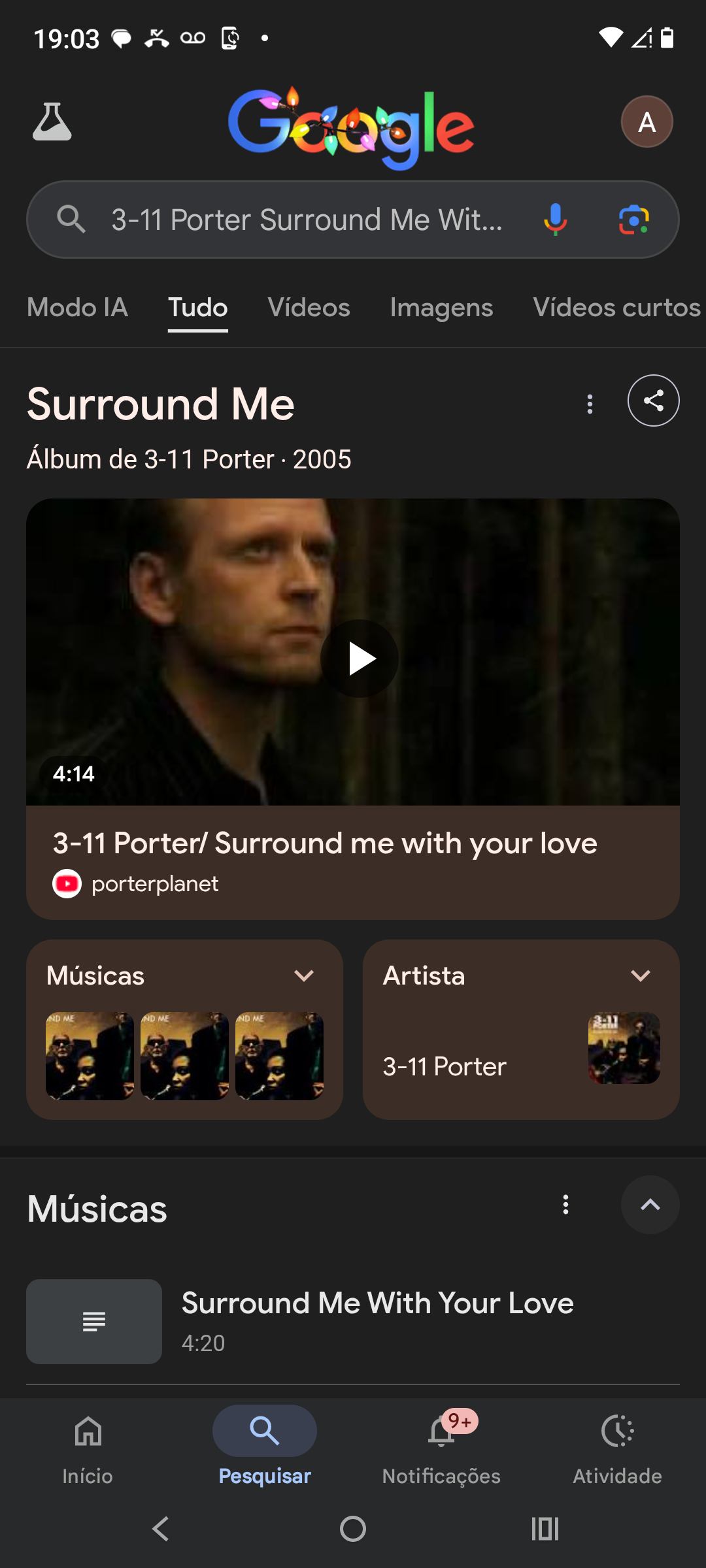Open the account profile avatar

click(x=647, y=122)
